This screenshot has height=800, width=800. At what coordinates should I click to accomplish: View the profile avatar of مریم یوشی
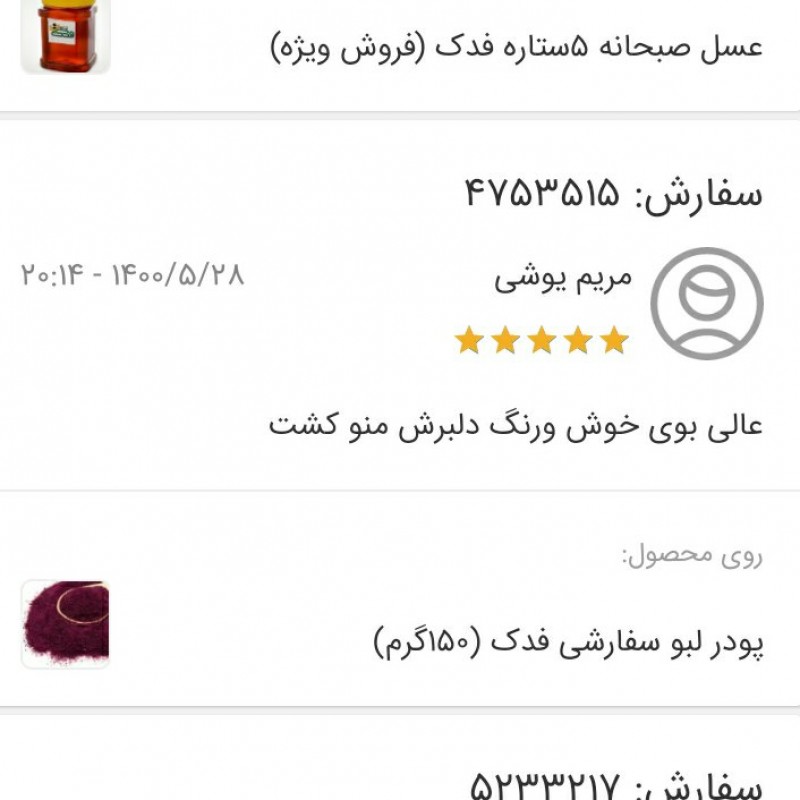click(x=706, y=303)
